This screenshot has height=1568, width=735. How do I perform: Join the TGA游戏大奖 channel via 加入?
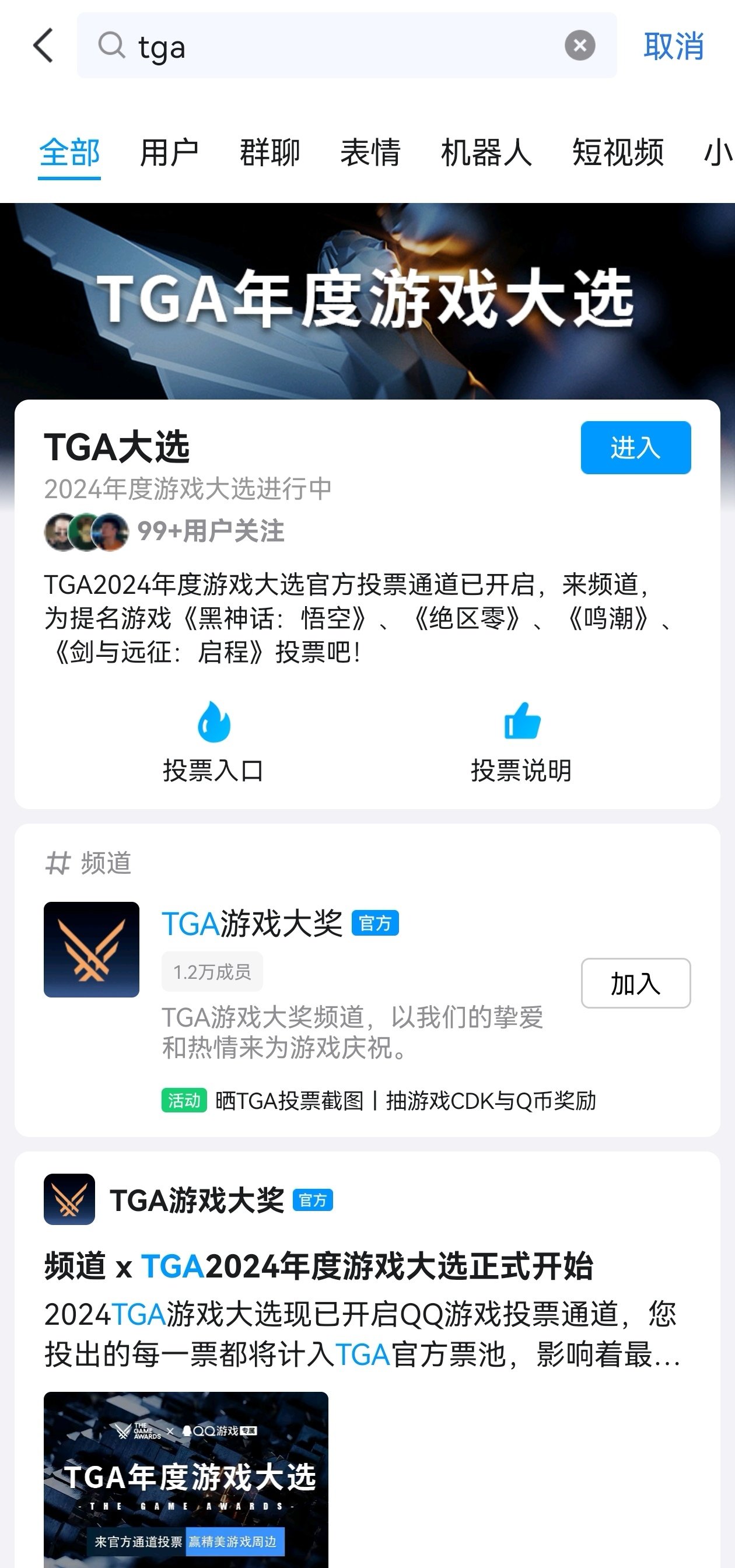click(635, 983)
